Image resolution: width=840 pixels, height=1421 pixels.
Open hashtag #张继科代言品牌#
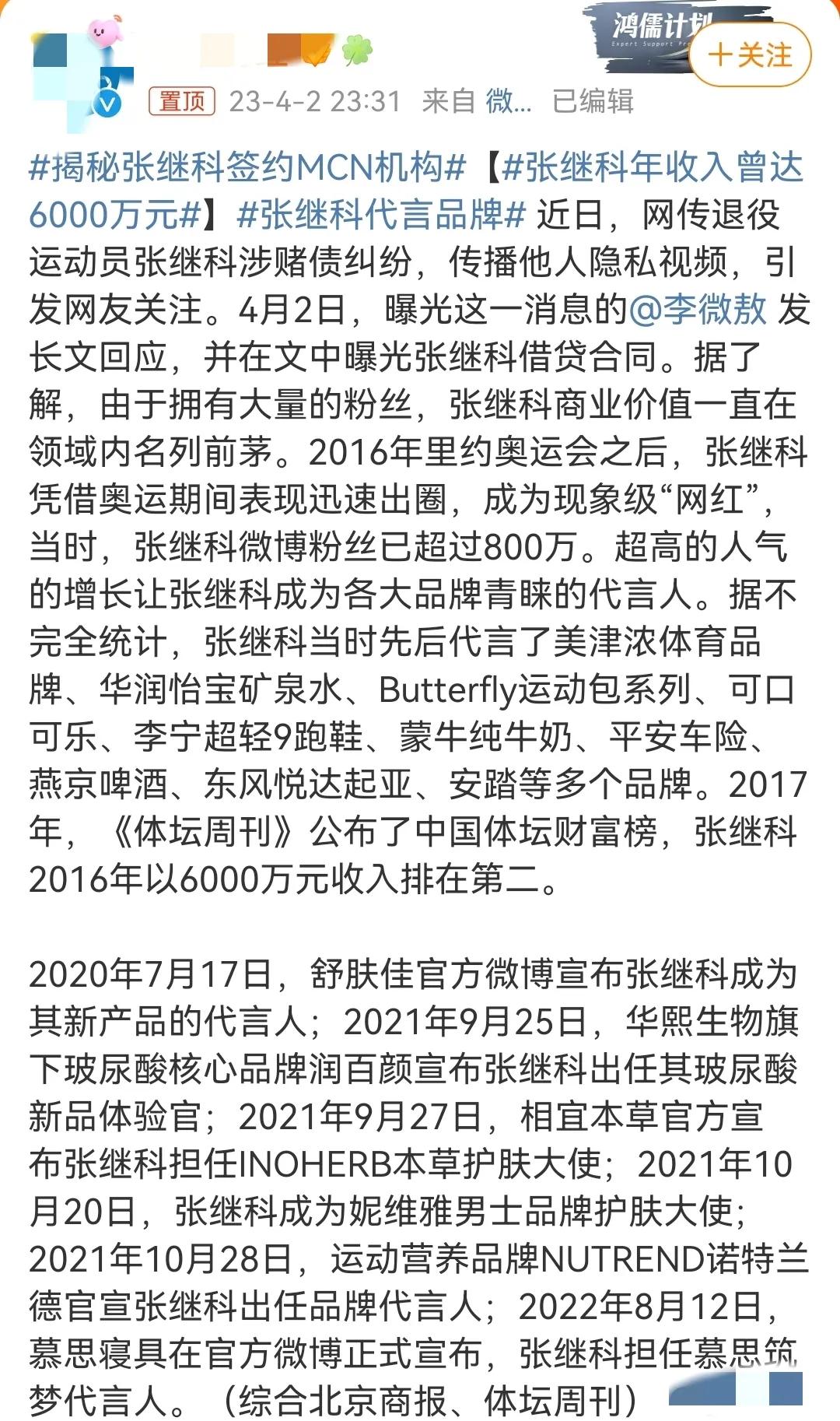click(381, 215)
